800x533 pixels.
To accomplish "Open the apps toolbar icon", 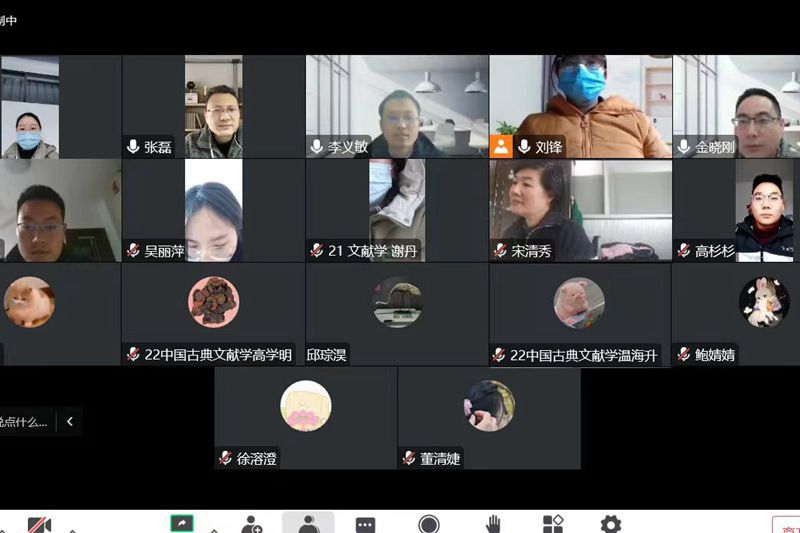I will point(553,525).
